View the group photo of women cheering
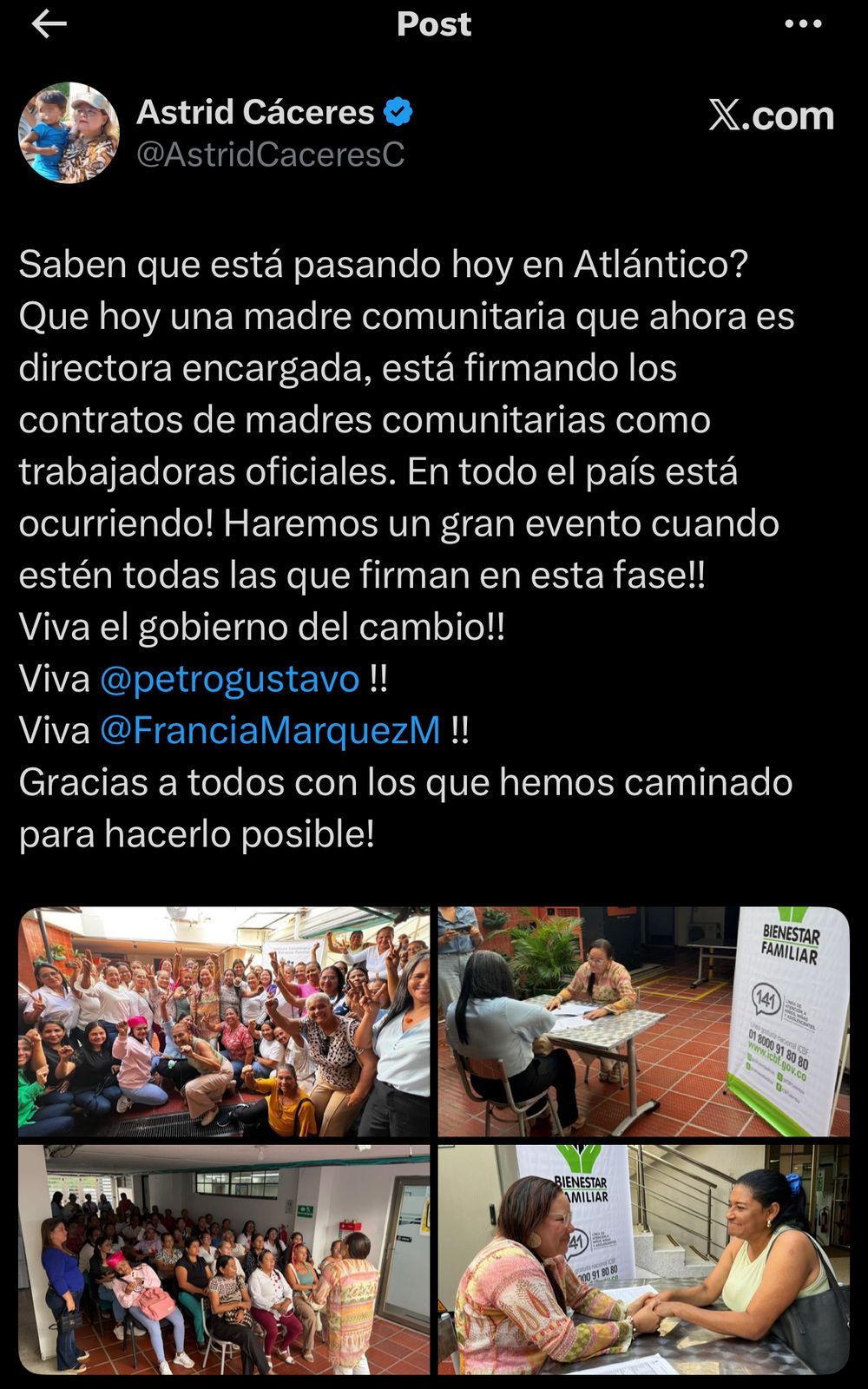Screen dimensions: 868x1389 224,1022
